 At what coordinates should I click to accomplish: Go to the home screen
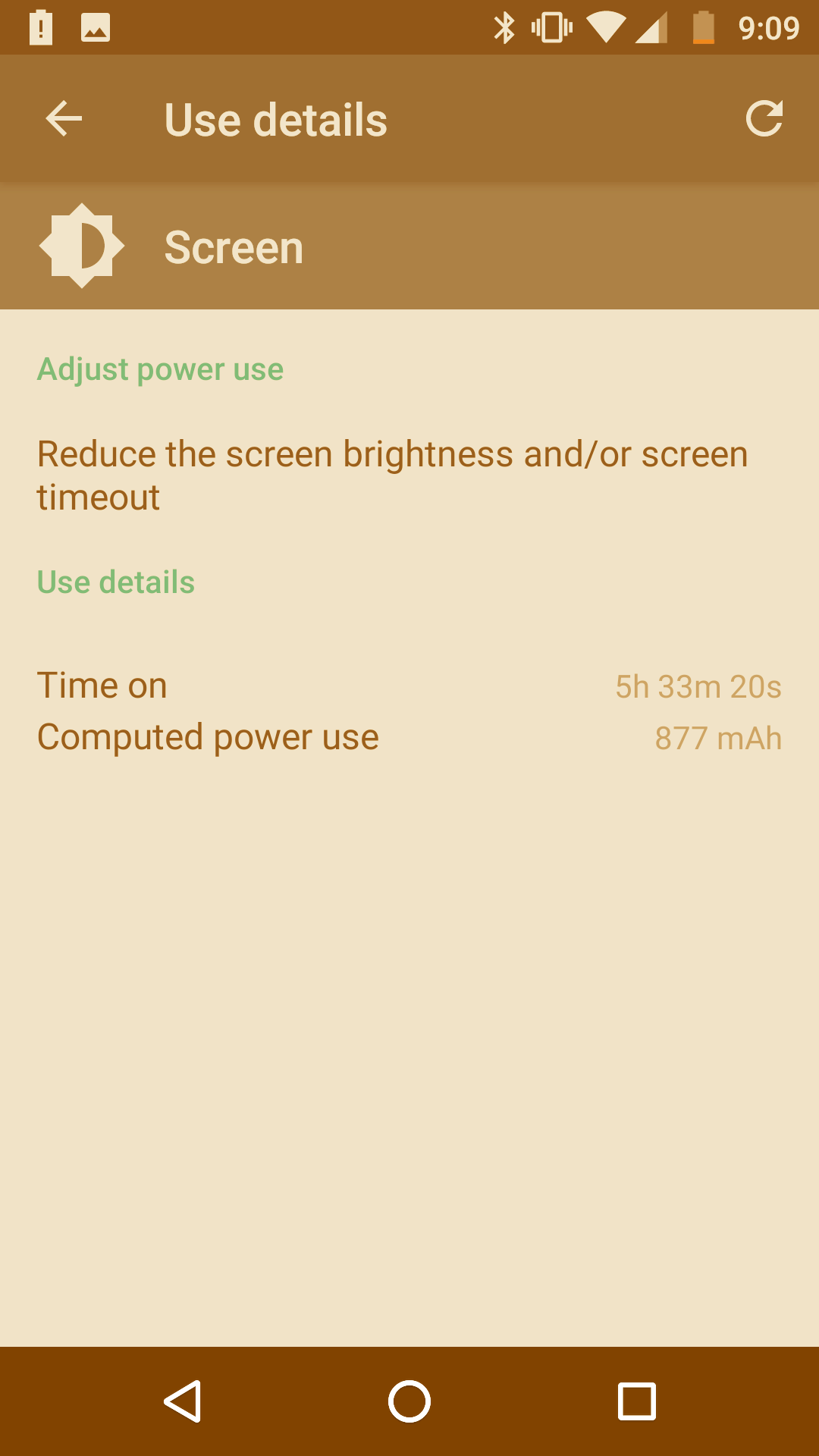coord(409,1401)
